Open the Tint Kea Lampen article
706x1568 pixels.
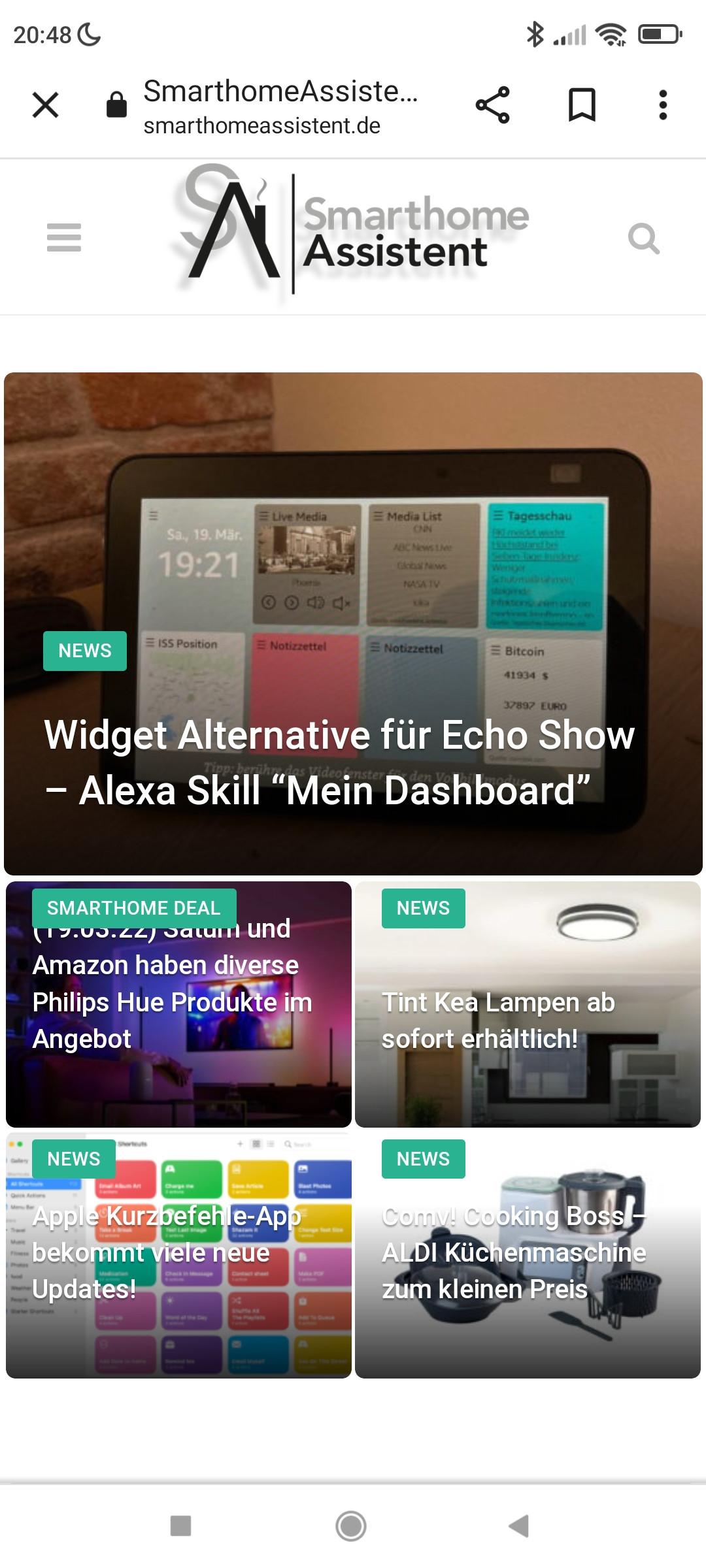coord(498,1021)
